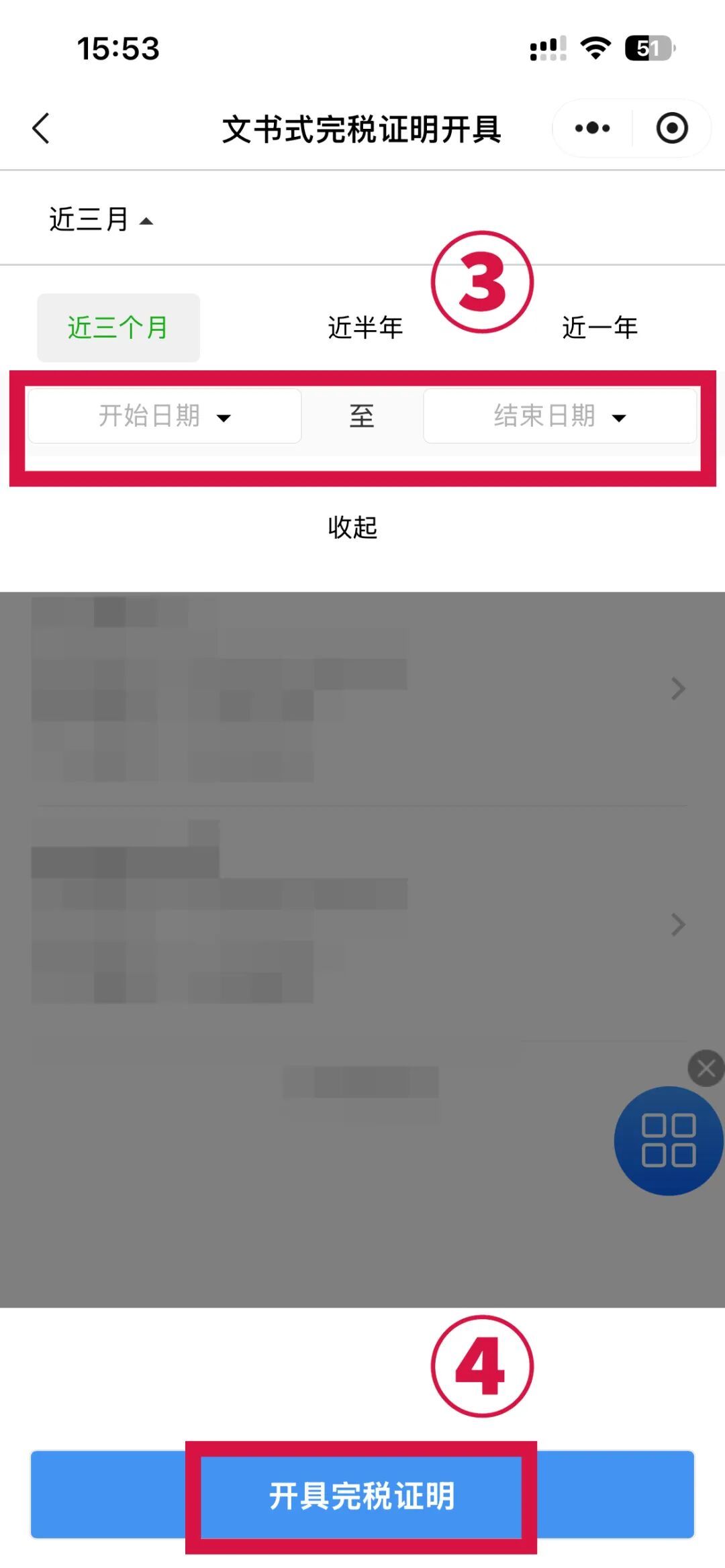725x1568 pixels.
Task: Close the mini program via target icon
Action: [672, 128]
